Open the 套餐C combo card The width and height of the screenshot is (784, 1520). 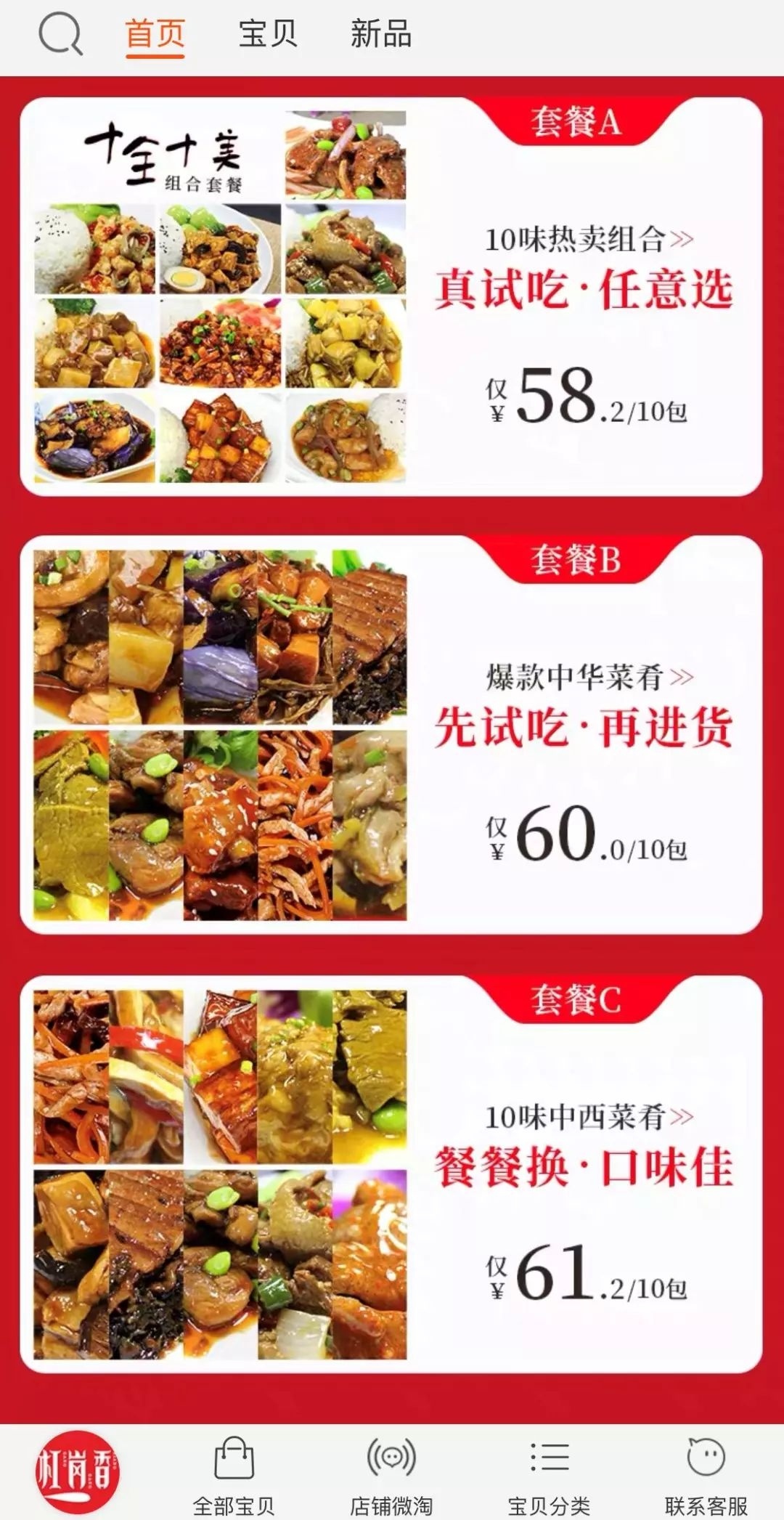[391, 1174]
